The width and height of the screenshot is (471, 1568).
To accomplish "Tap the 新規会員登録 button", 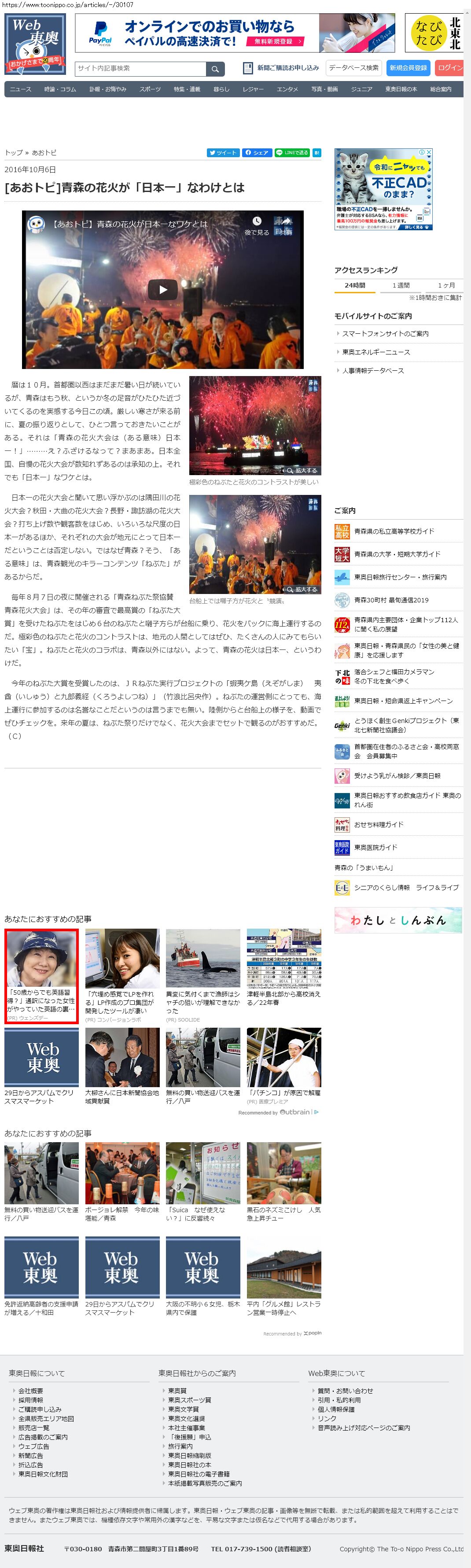I will [408, 67].
